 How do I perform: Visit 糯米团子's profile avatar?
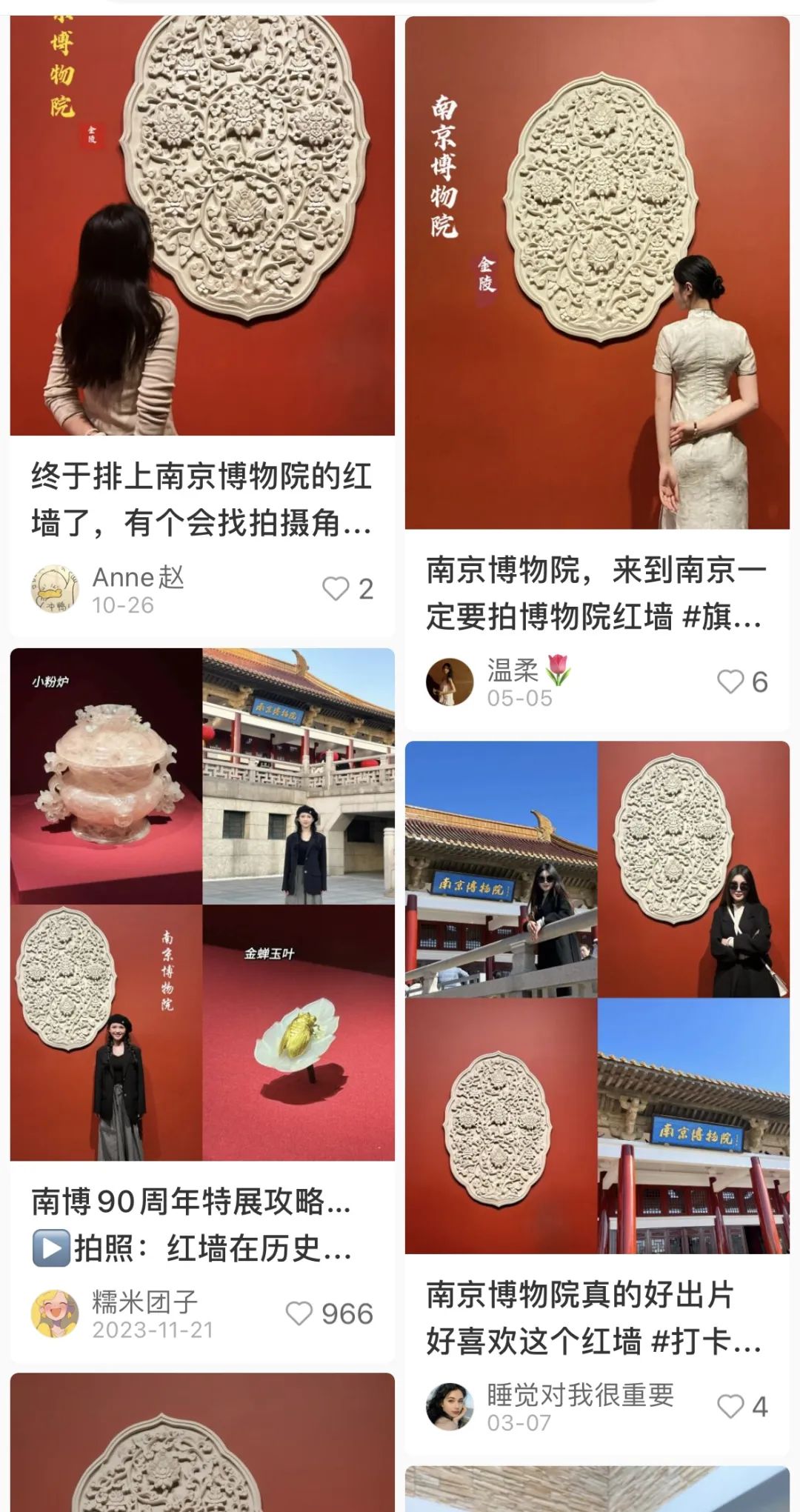pos(54,1313)
